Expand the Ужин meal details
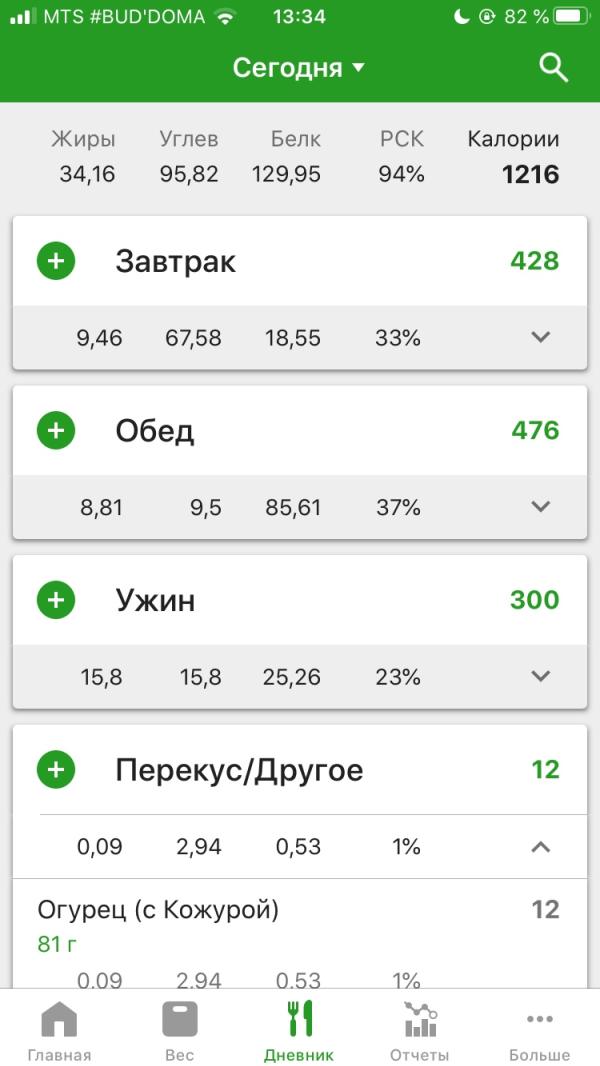600x1066 pixels. tap(540, 676)
